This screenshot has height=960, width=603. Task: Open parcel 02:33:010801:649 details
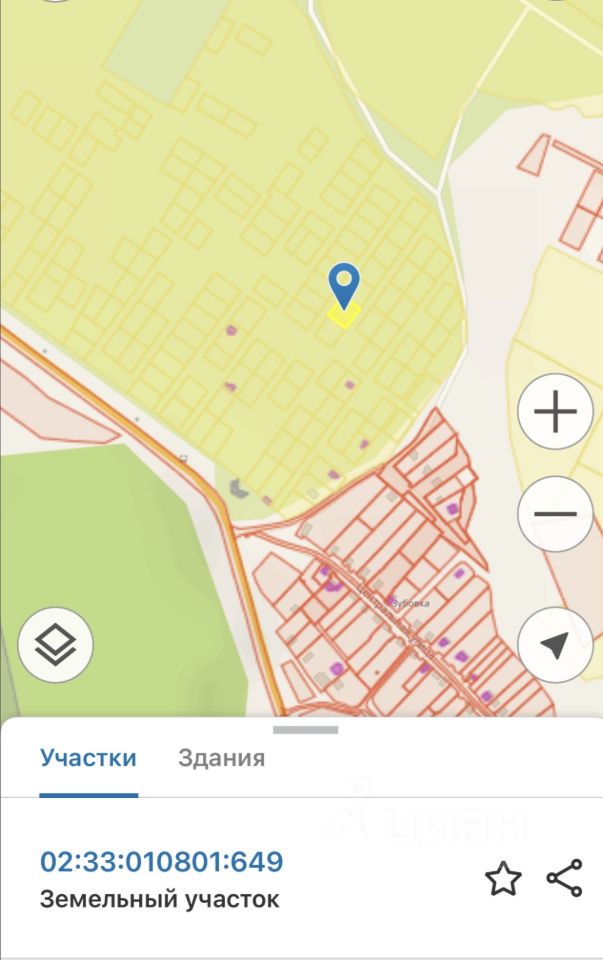pyautogui.click(x=161, y=861)
